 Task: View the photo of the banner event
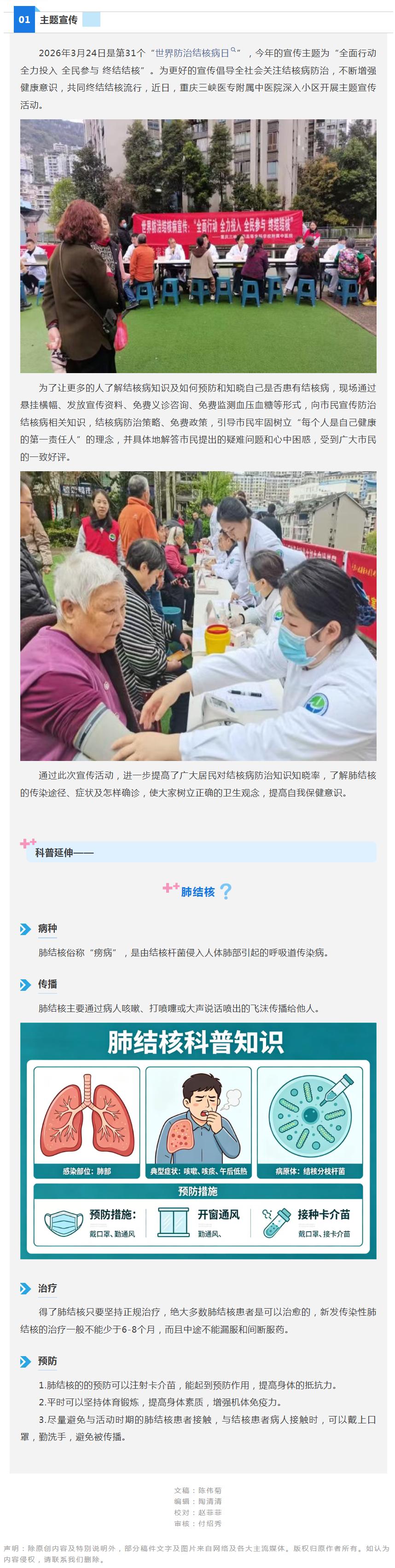coord(198,246)
